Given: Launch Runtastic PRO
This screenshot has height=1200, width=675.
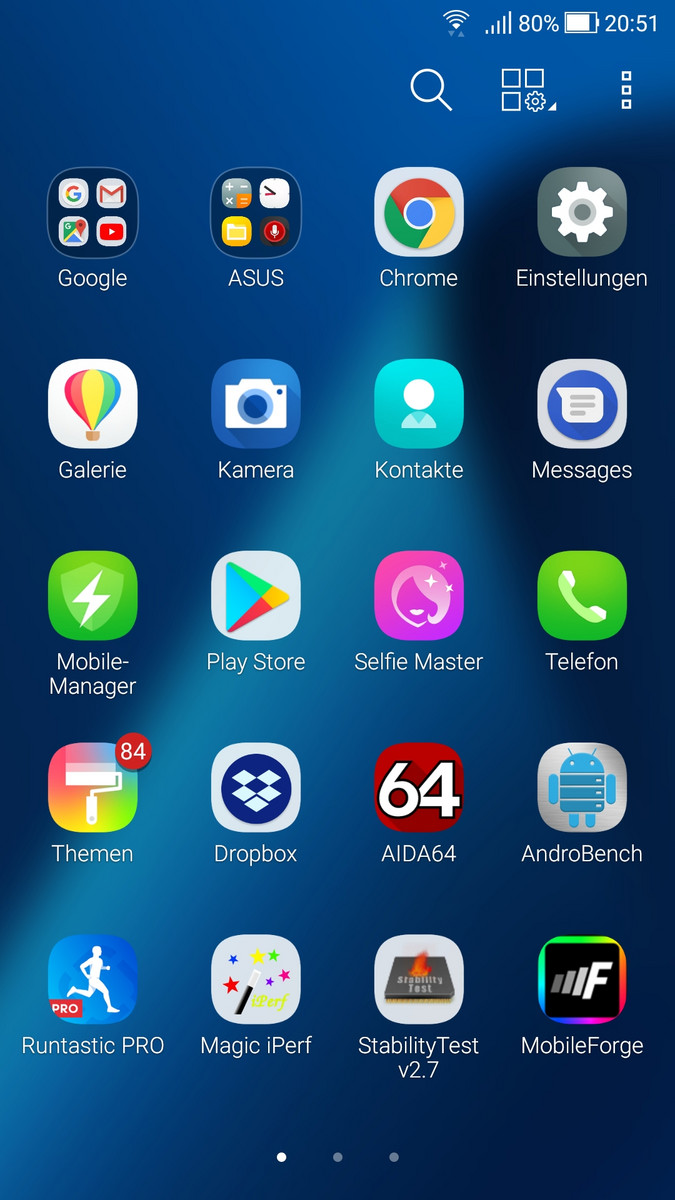Looking at the screenshot, I should click(92, 980).
